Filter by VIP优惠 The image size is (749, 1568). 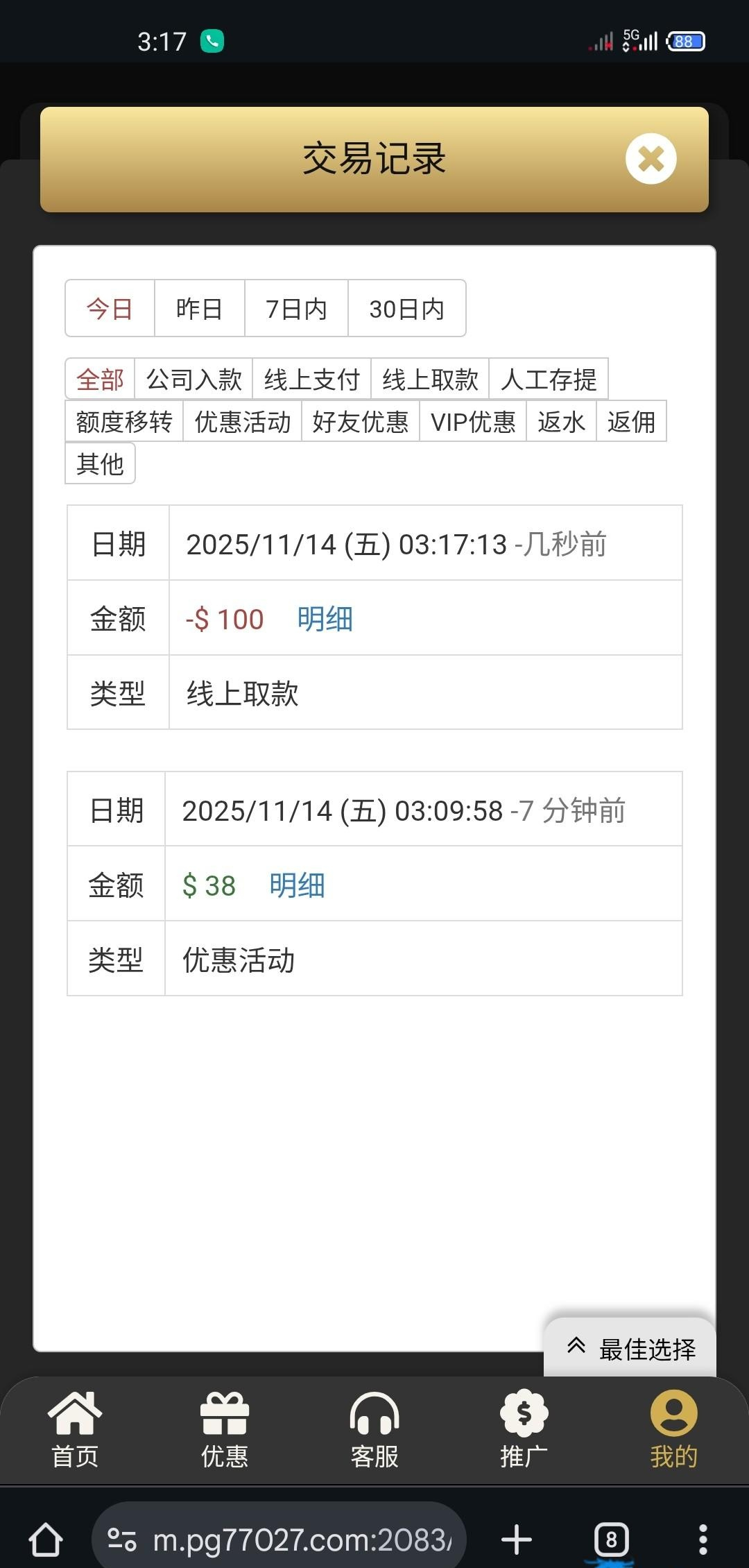473,422
